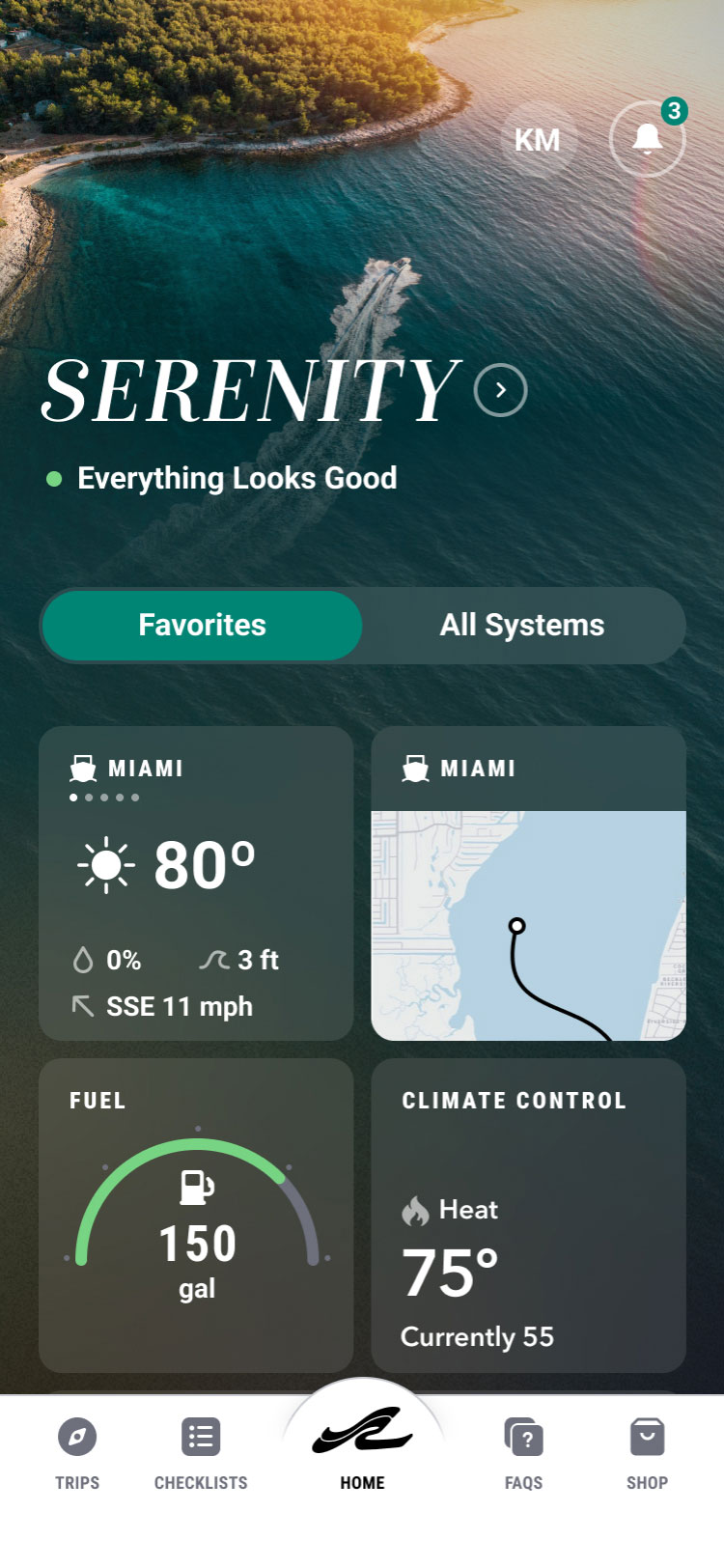Open Serenity boat details chevron
Screen dimensions: 724x1568
(x=500, y=390)
